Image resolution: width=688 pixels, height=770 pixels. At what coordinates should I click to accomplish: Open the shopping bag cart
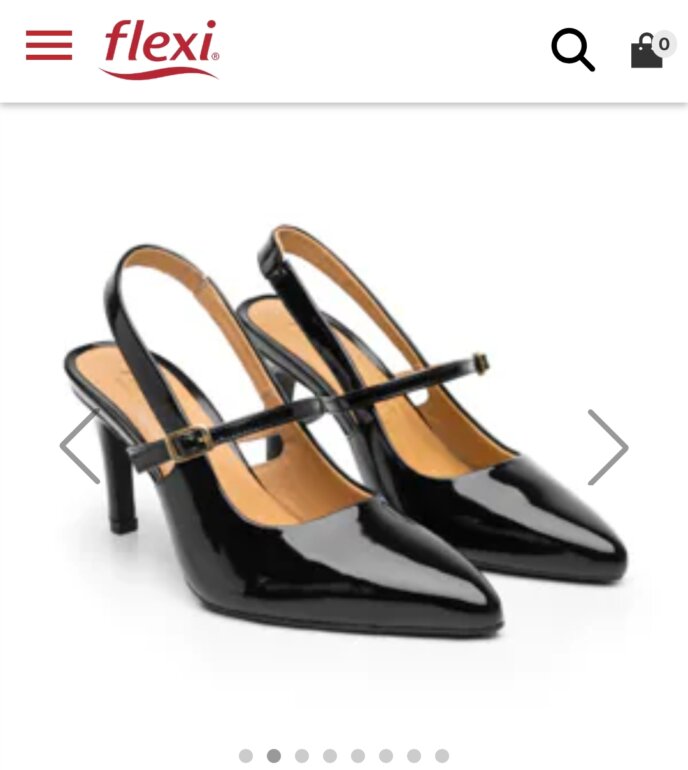pos(652,50)
